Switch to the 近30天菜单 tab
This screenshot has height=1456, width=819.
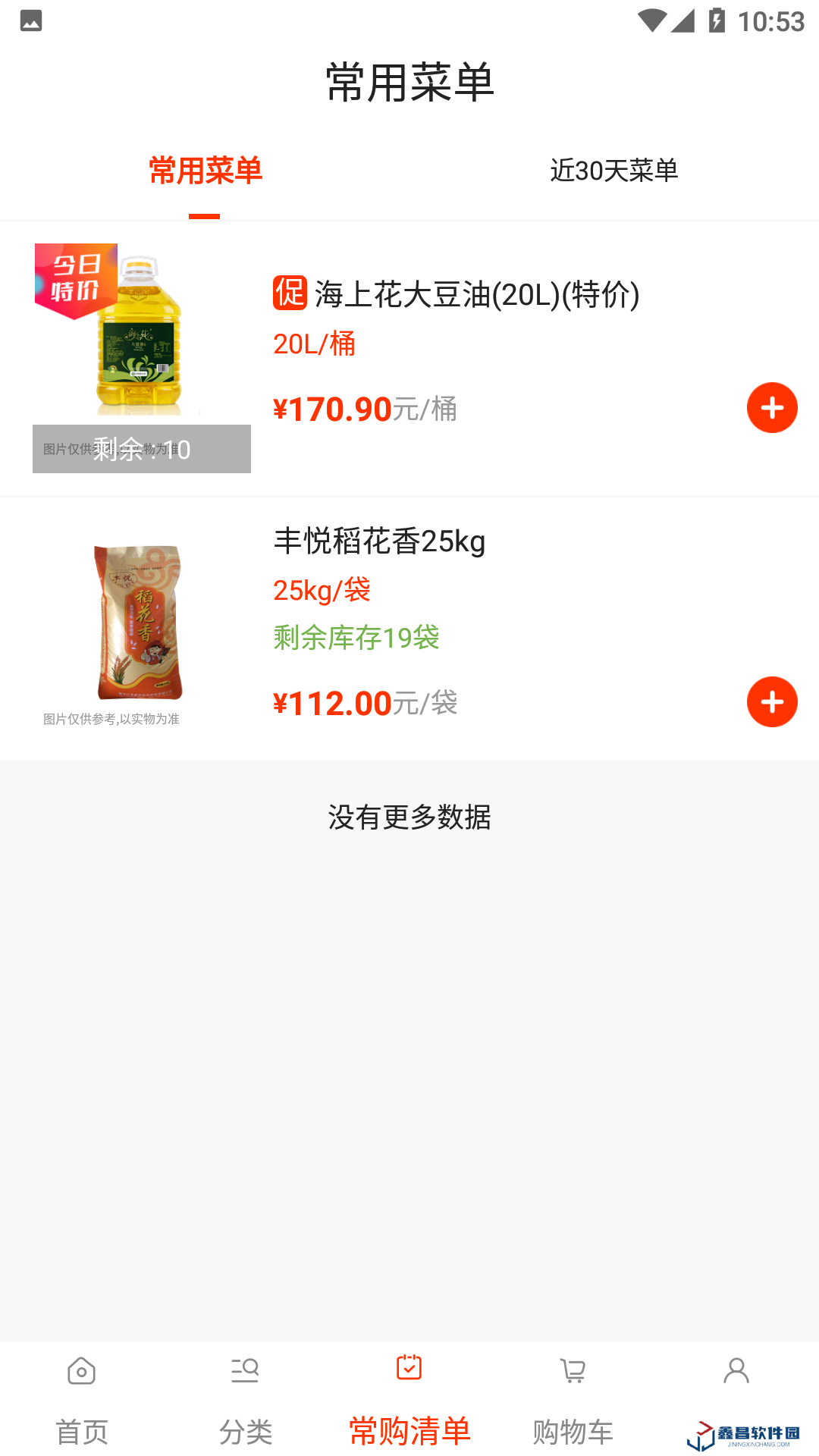tap(614, 172)
